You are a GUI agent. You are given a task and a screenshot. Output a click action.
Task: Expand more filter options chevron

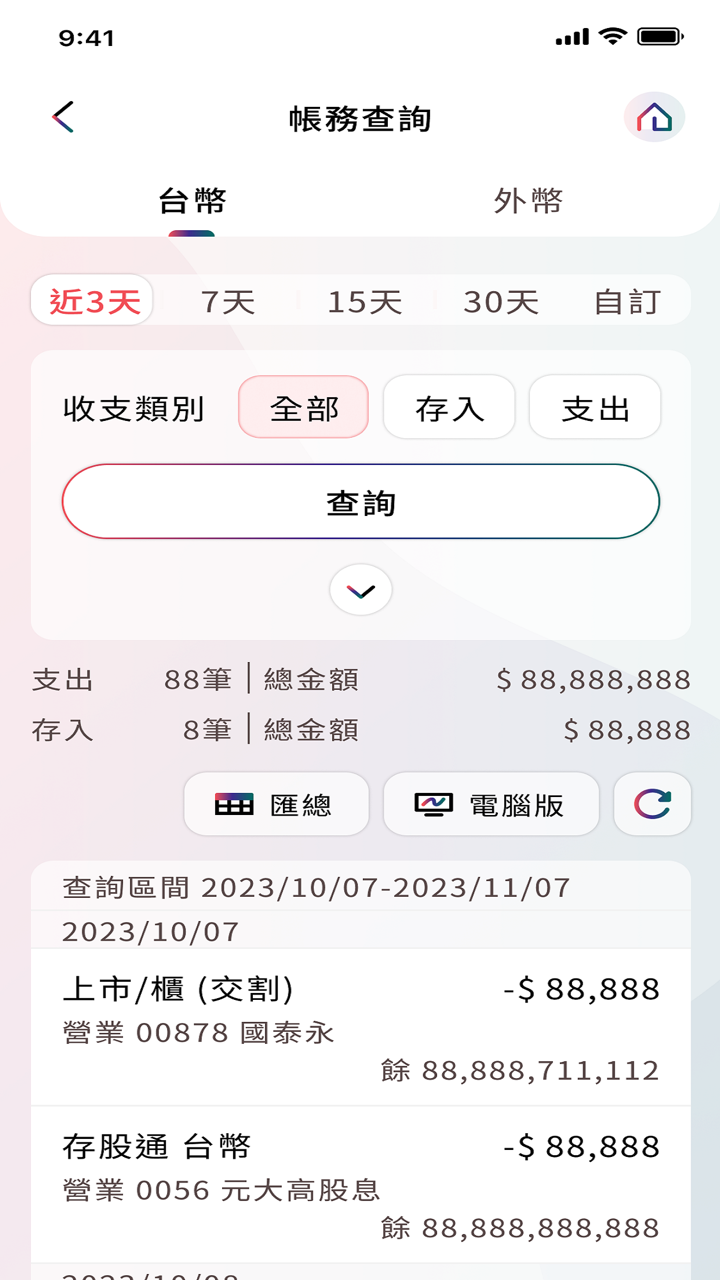pyautogui.click(x=361, y=591)
